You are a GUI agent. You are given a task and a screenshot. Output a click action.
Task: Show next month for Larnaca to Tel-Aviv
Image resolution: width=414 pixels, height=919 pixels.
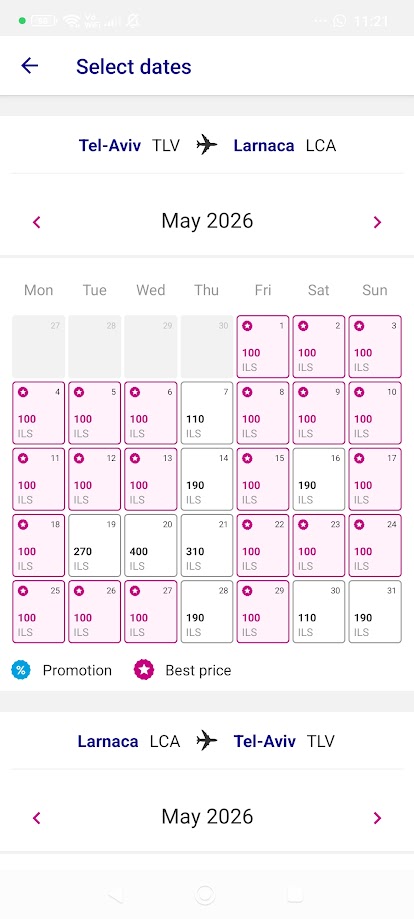pos(377,818)
